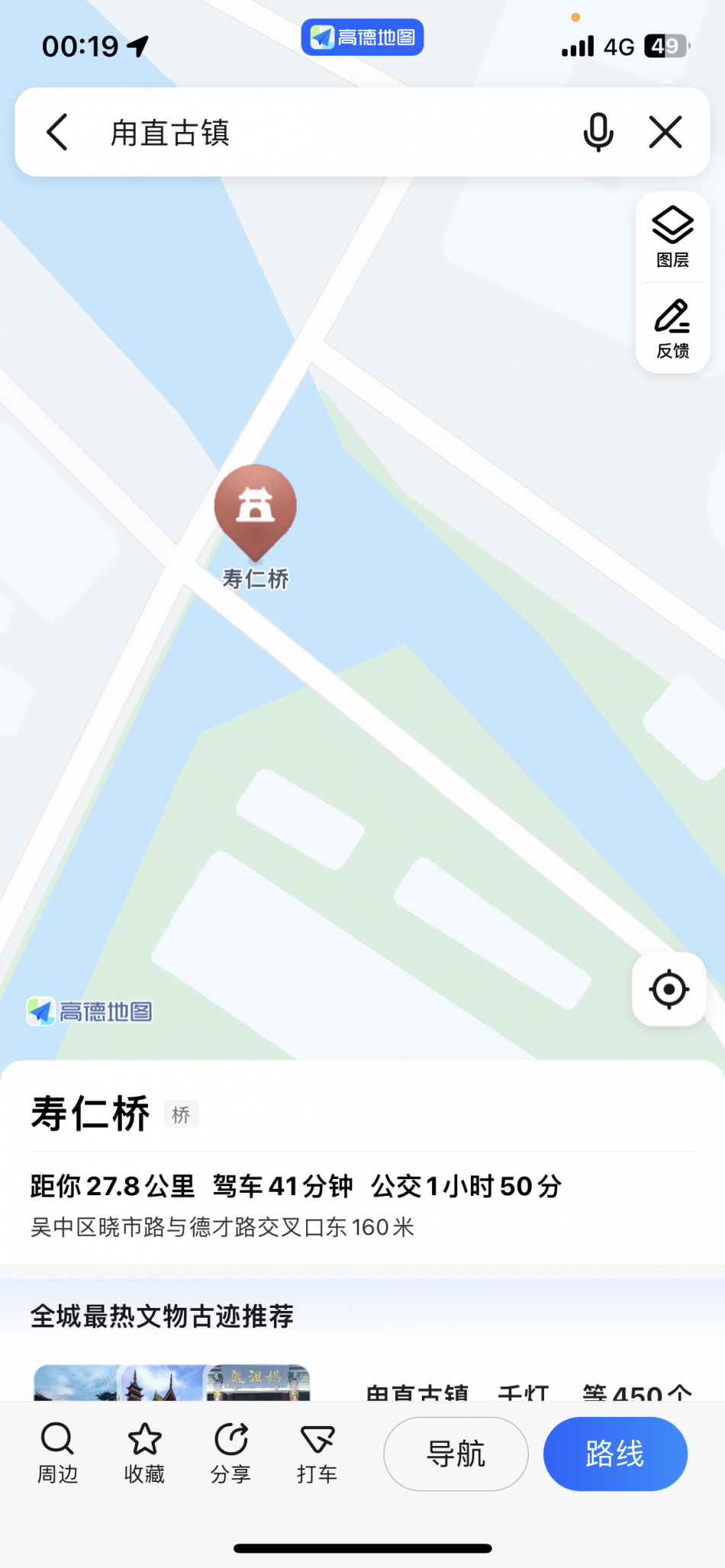Add 寿仁桥 to 收藏 favorites

[144, 1453]
